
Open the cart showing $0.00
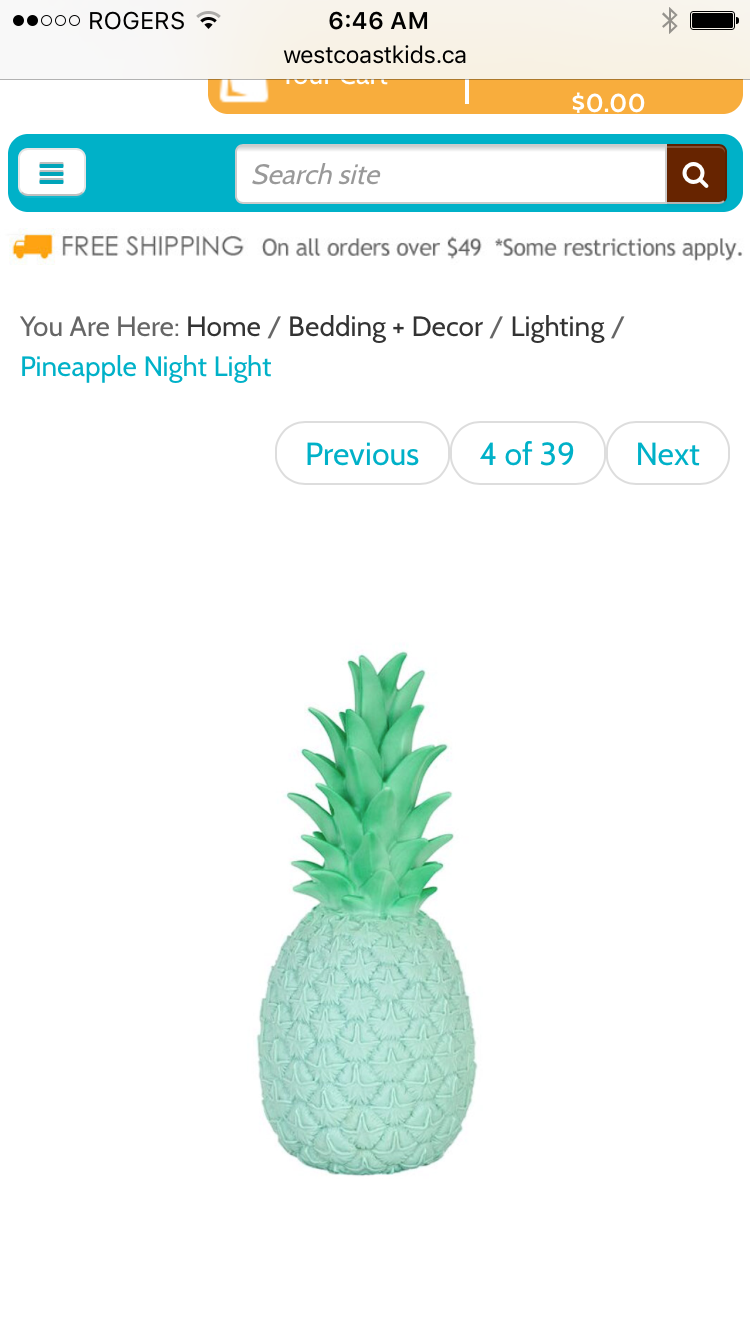(606, 99)
